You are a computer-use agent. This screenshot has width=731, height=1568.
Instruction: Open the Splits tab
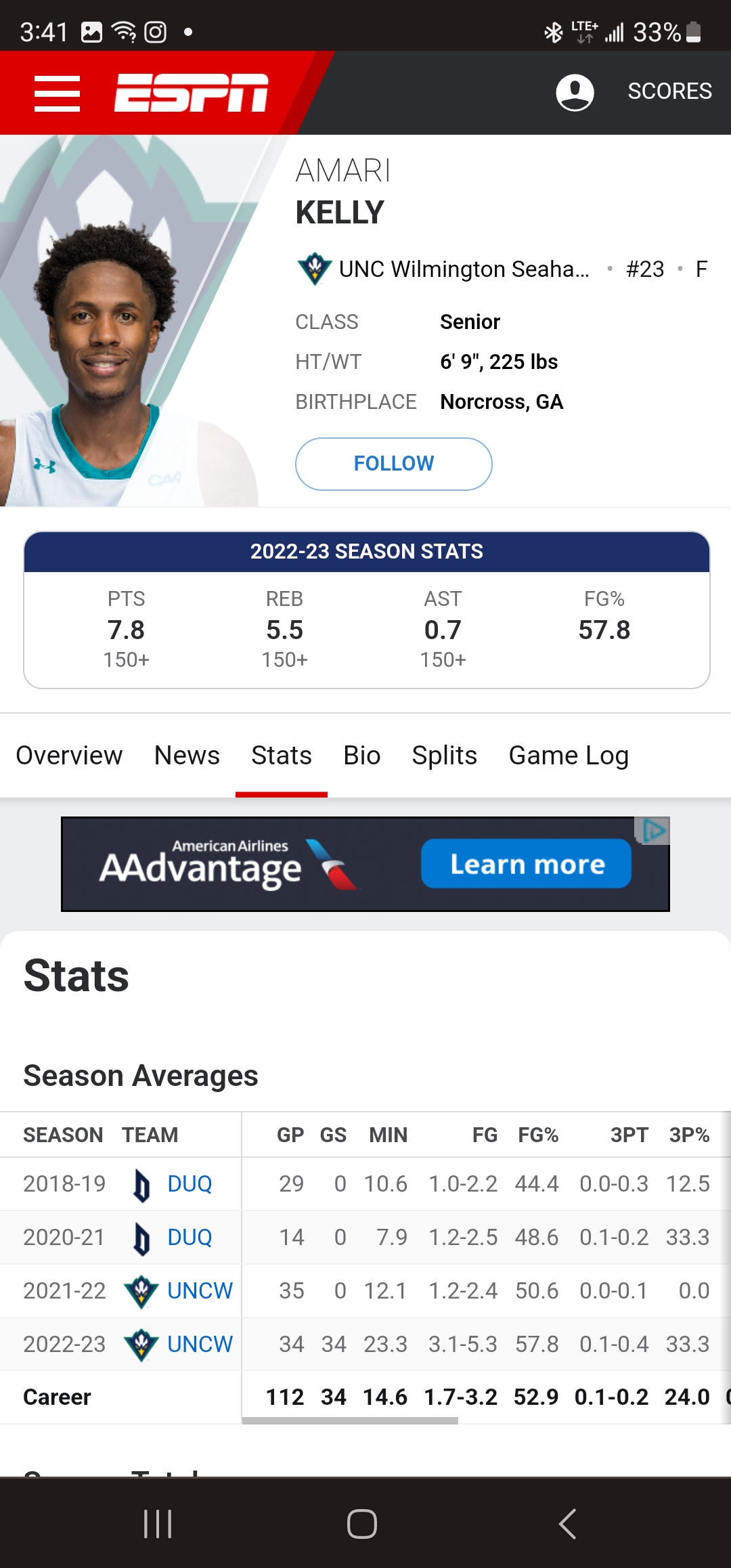[445, 756]
